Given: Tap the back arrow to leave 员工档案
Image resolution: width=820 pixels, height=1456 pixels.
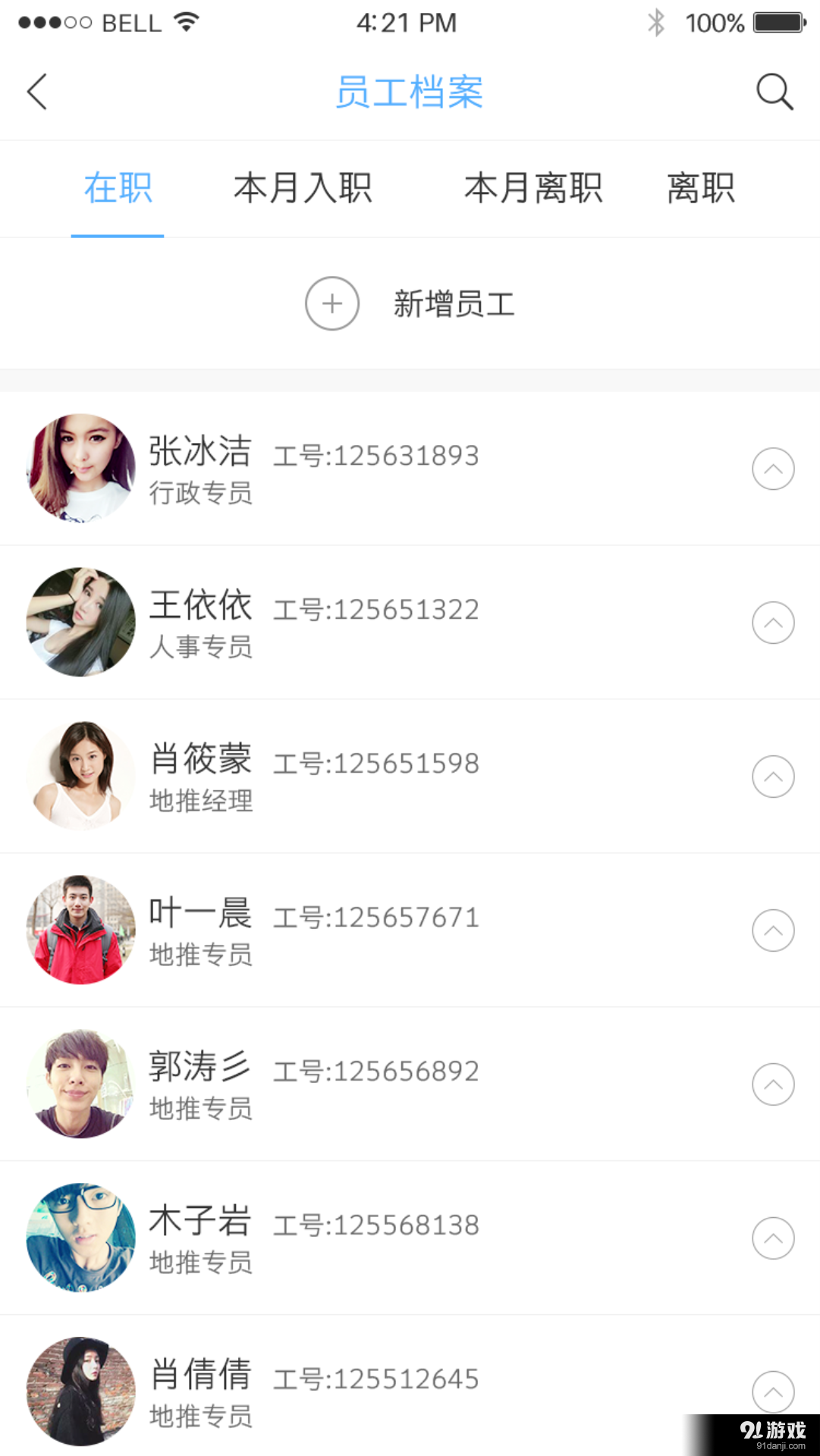Looking at the screenshot, I should (x=36, y=91).
